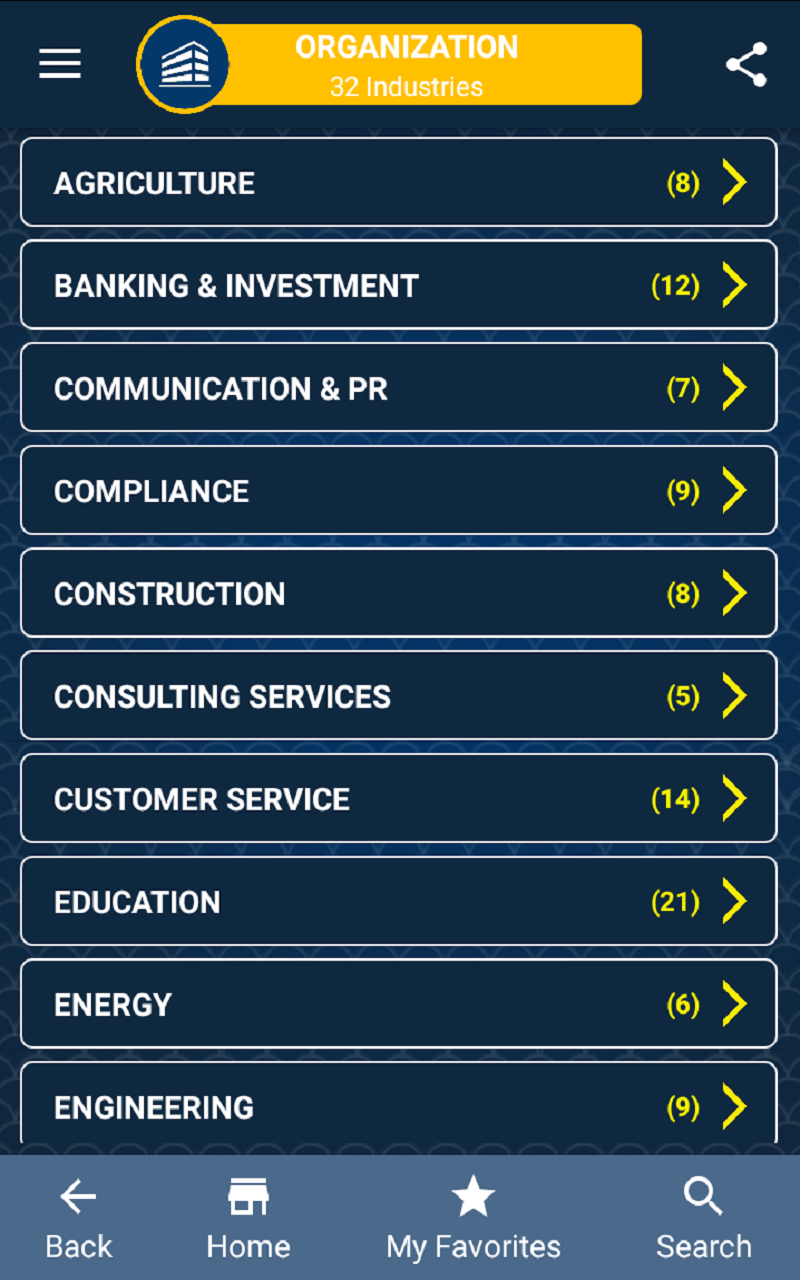Expand the AGRICULTURE category chevron

[736, 182]
